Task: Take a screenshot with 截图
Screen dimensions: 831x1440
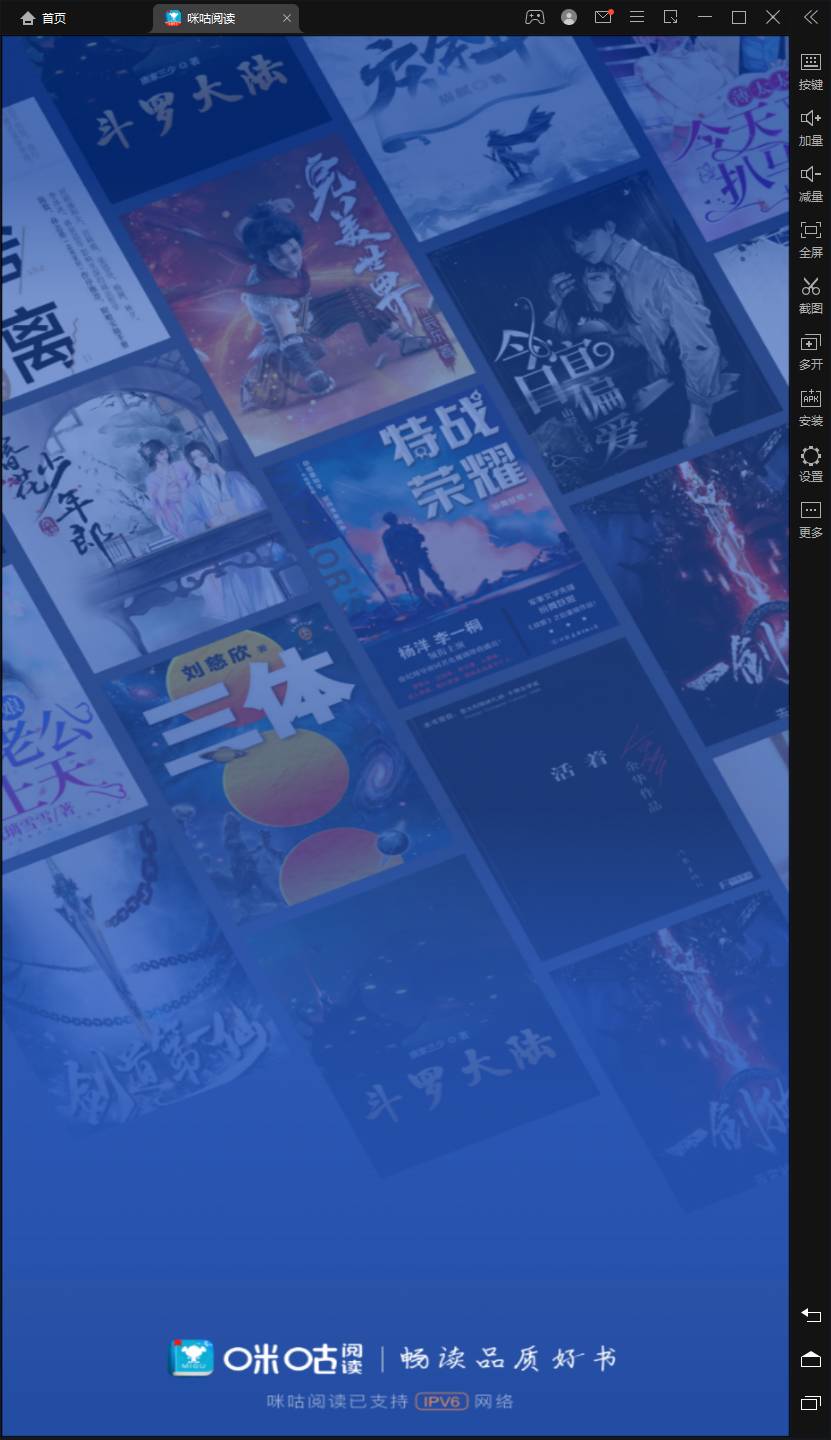Action: [811, 294]
